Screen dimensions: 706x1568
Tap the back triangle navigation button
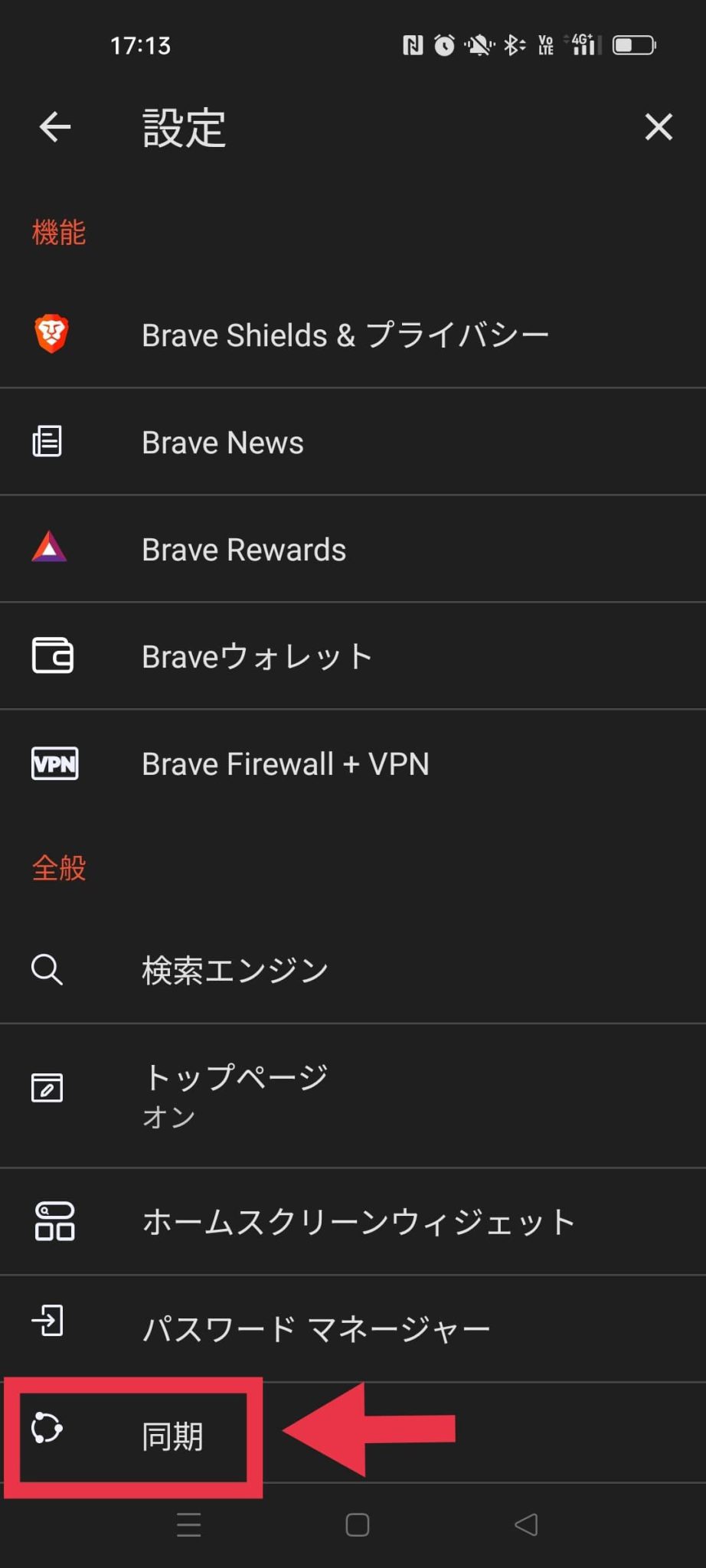(526, 1525)
